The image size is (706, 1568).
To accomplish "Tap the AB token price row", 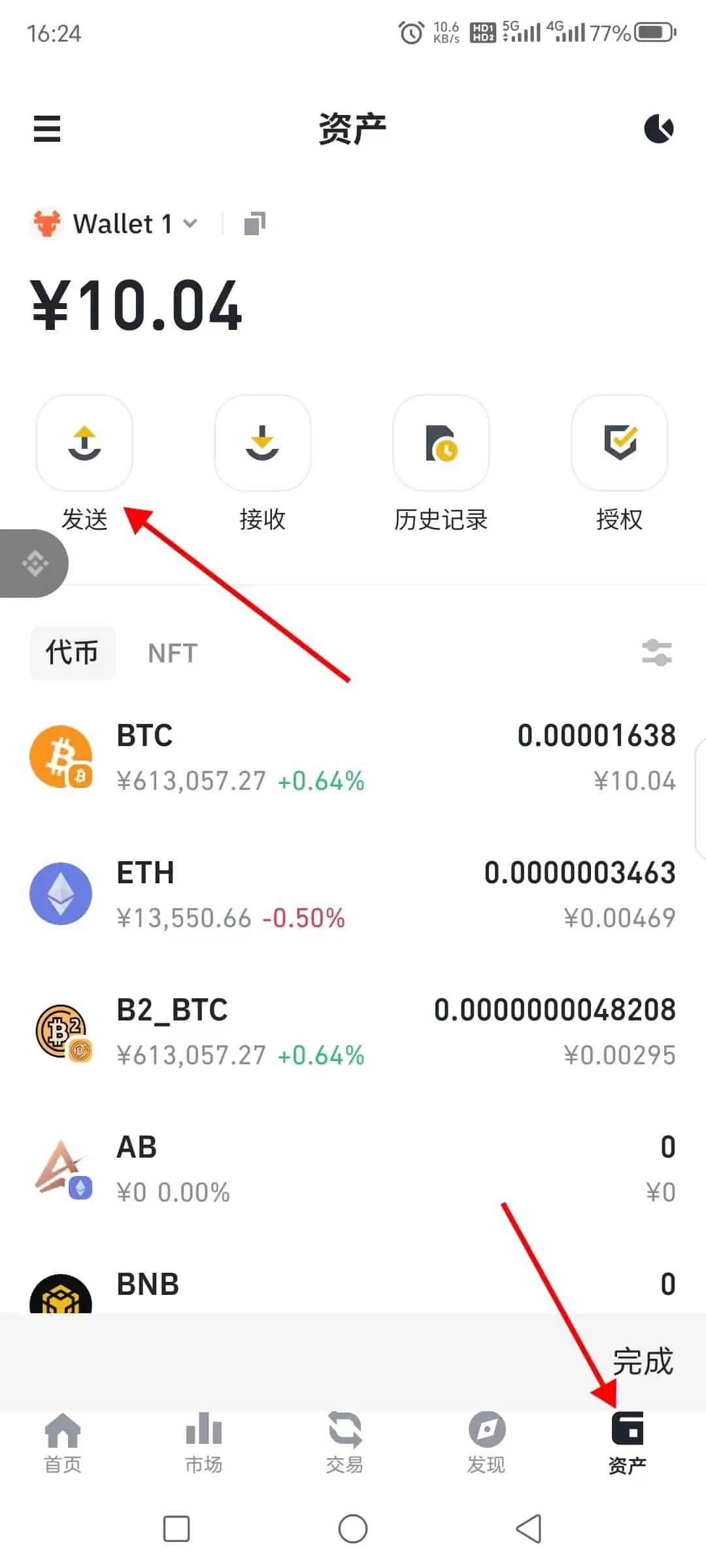I will pyautogui.click(x=173, y=1191).
